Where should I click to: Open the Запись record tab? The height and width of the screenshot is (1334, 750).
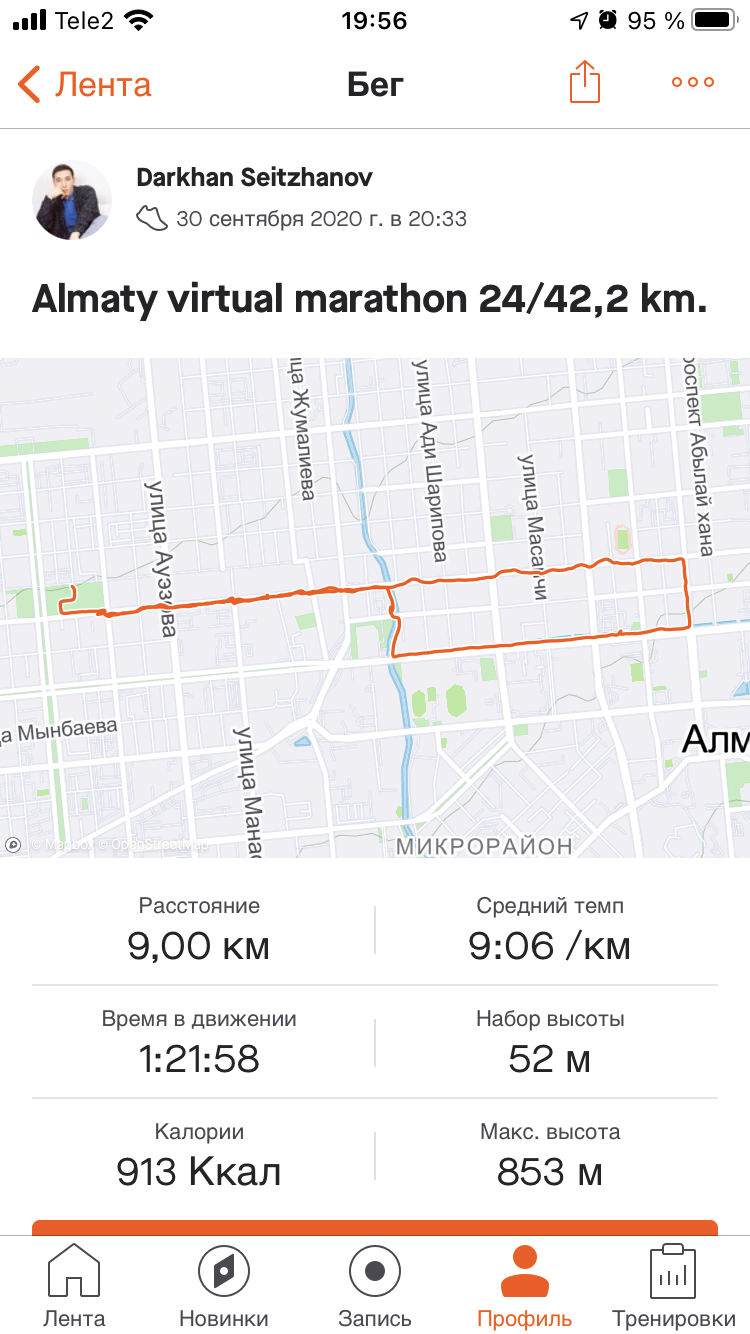[x=375, y=1285]
